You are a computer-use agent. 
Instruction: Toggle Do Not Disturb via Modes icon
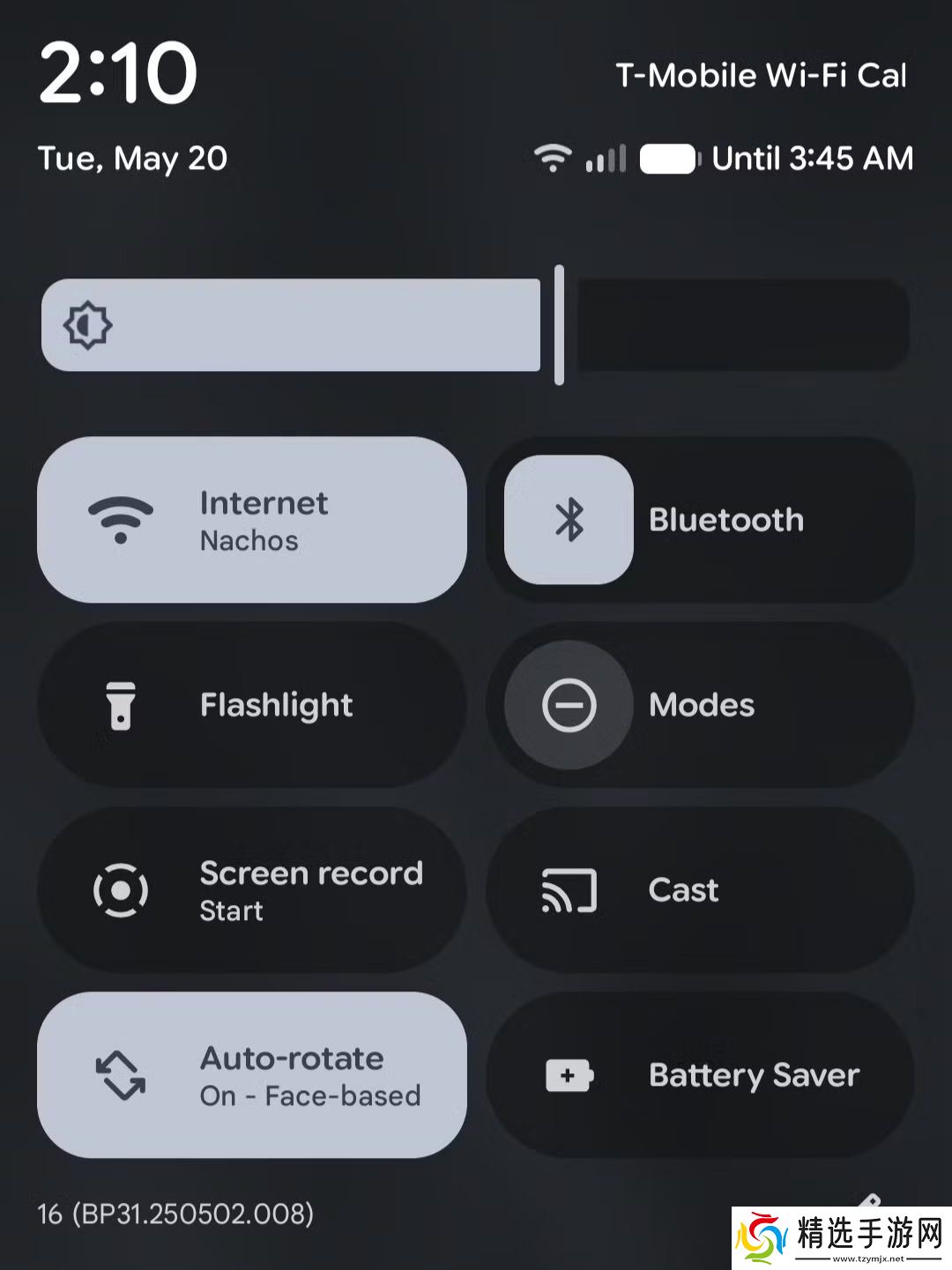point(569,705)
